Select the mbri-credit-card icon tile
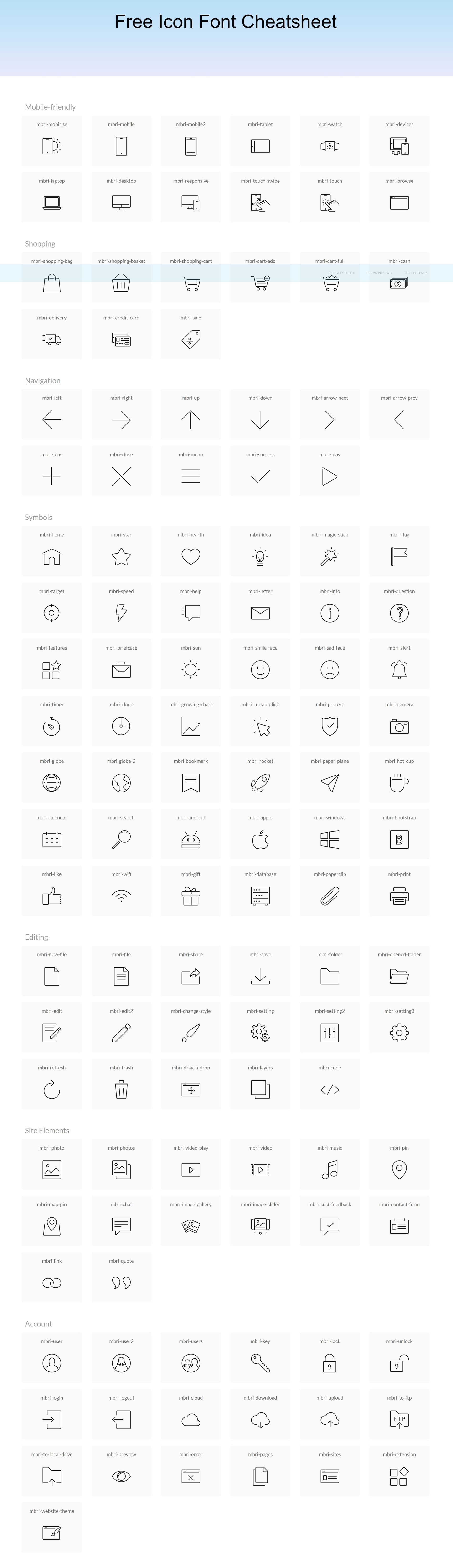This screenshot has height=1568, width=453. (x=121, y=334)
